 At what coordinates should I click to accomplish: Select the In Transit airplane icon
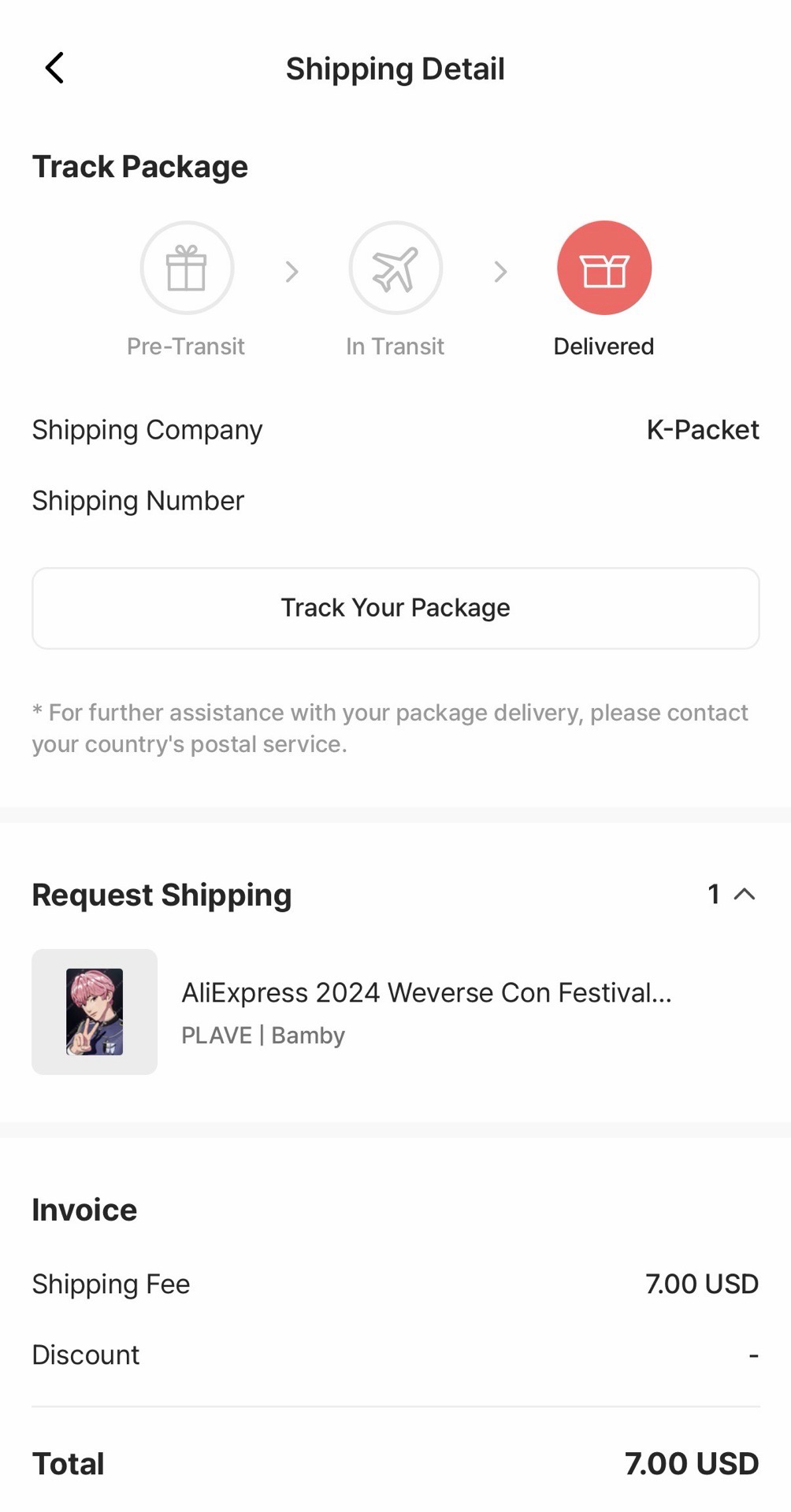(395, 267)
